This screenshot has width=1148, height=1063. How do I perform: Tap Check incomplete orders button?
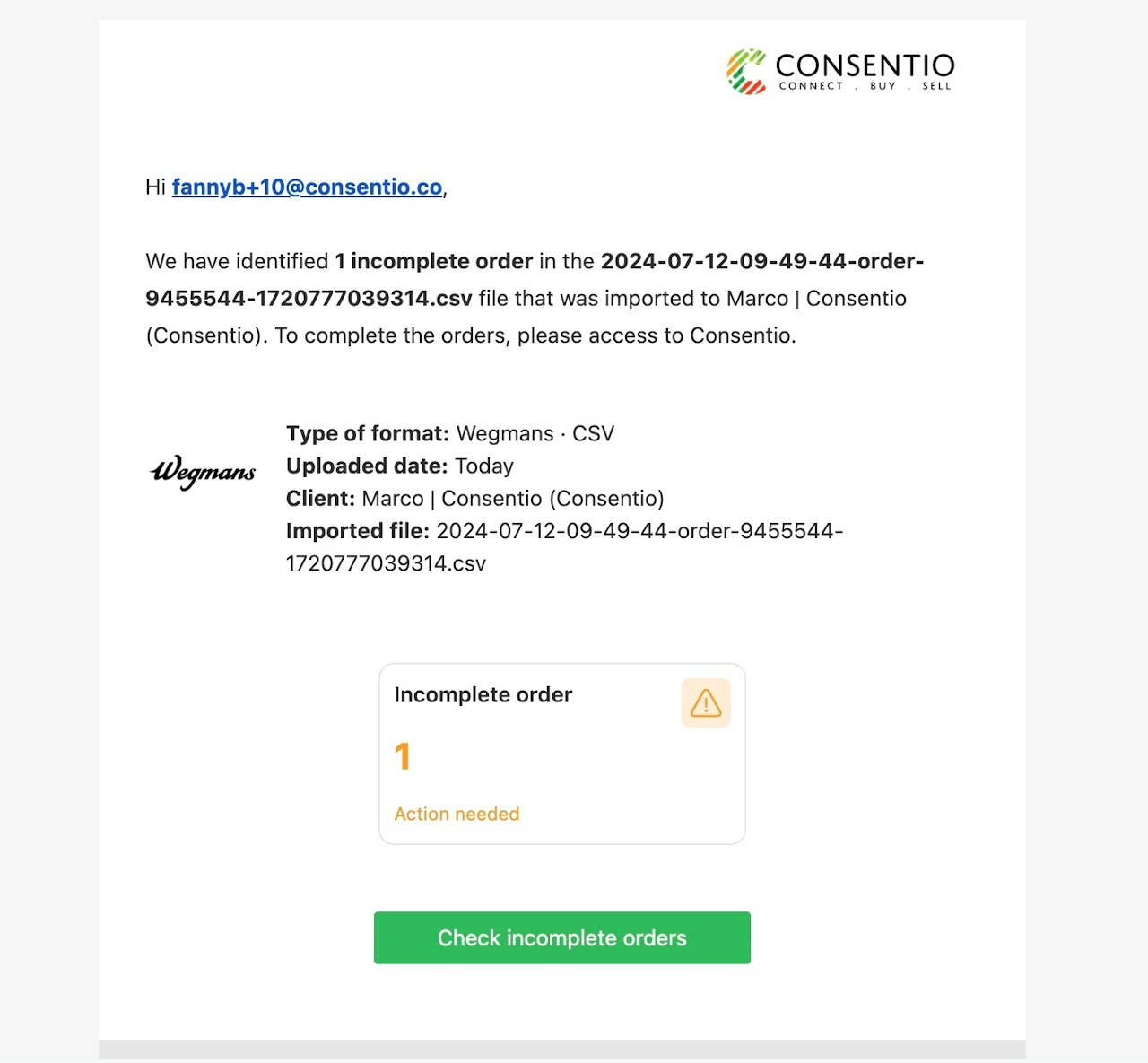pyautogui.click(x=561, y=937)
